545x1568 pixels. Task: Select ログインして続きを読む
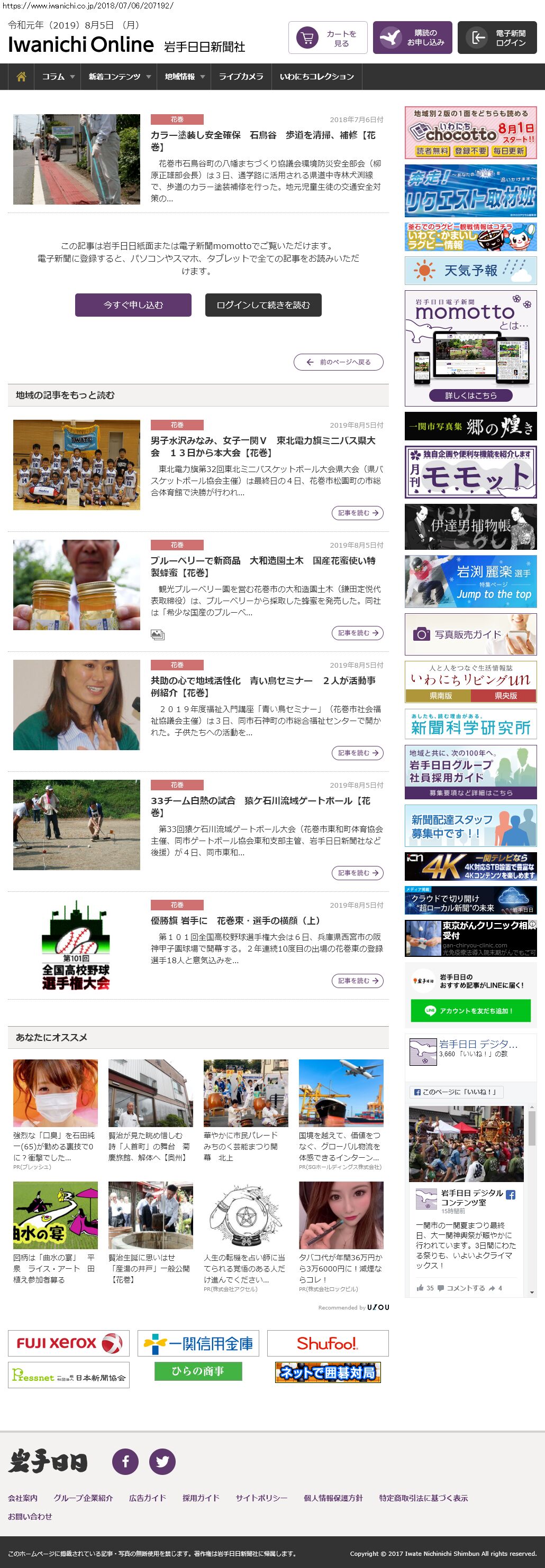(263, 305)
